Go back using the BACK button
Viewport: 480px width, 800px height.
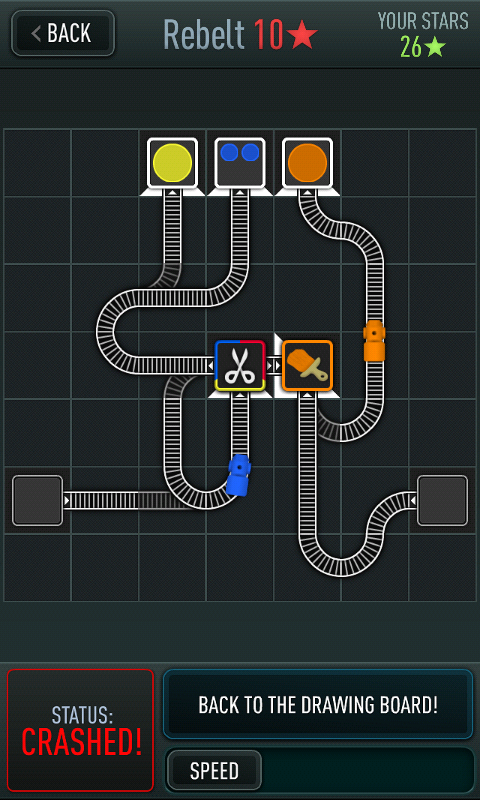click(x=63, y=33)
